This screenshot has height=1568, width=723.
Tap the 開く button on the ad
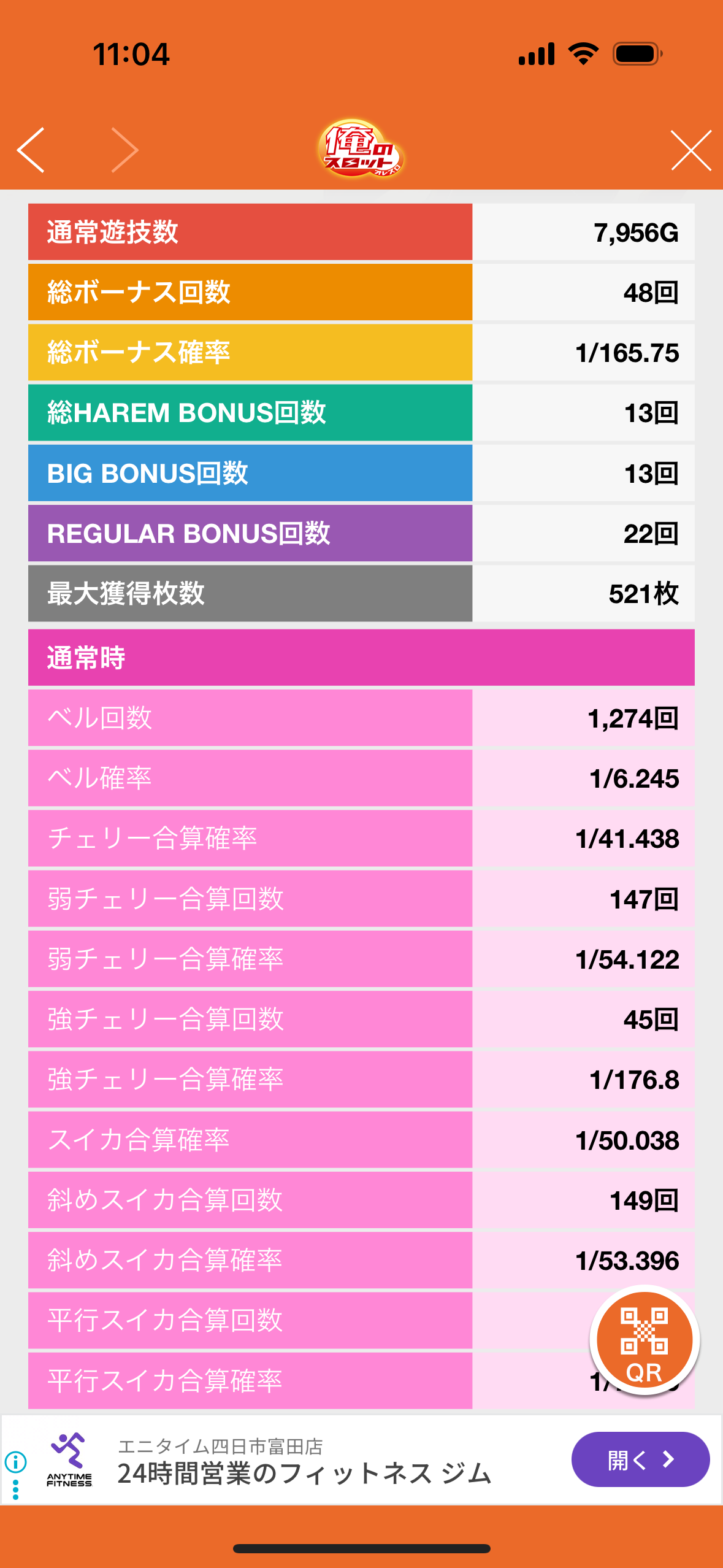640,1459
